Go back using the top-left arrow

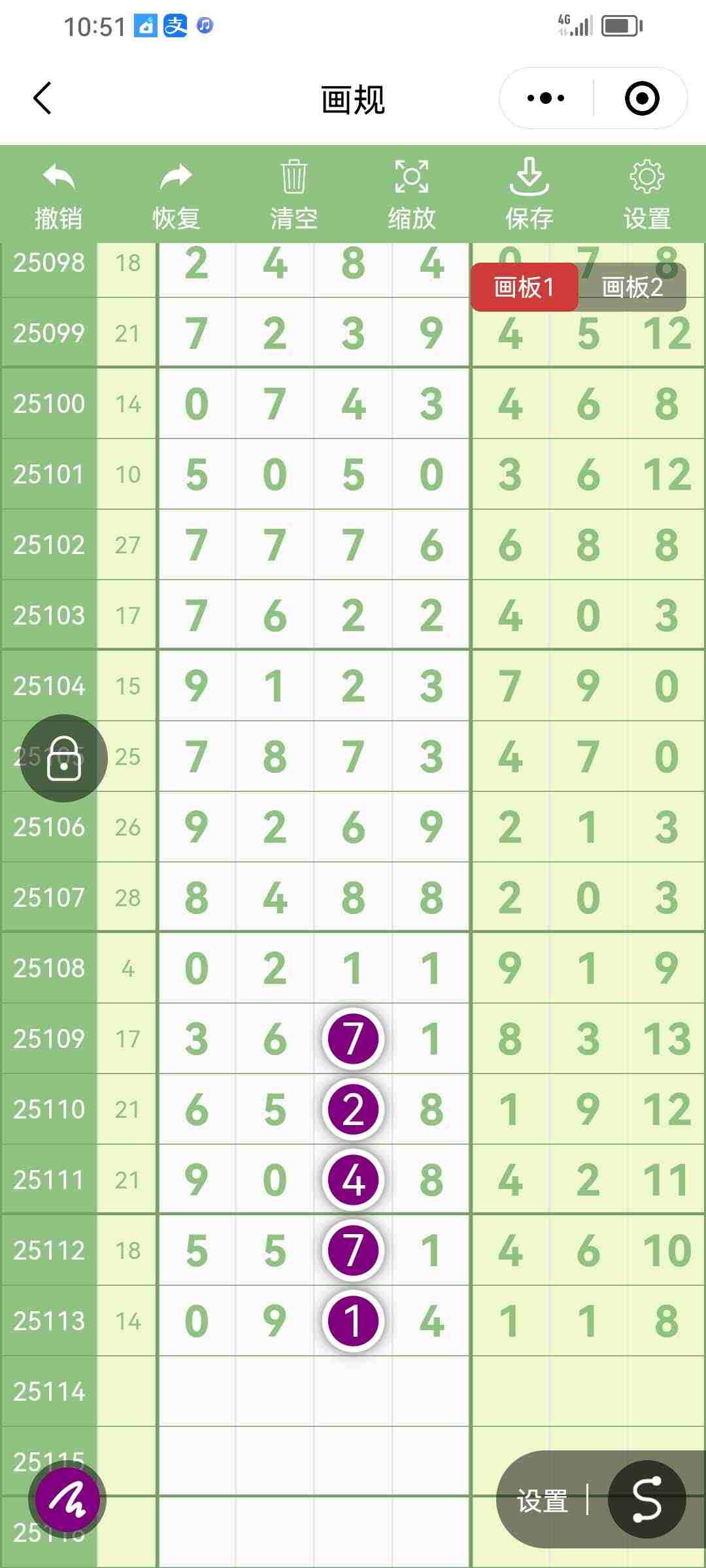[41, 98]
